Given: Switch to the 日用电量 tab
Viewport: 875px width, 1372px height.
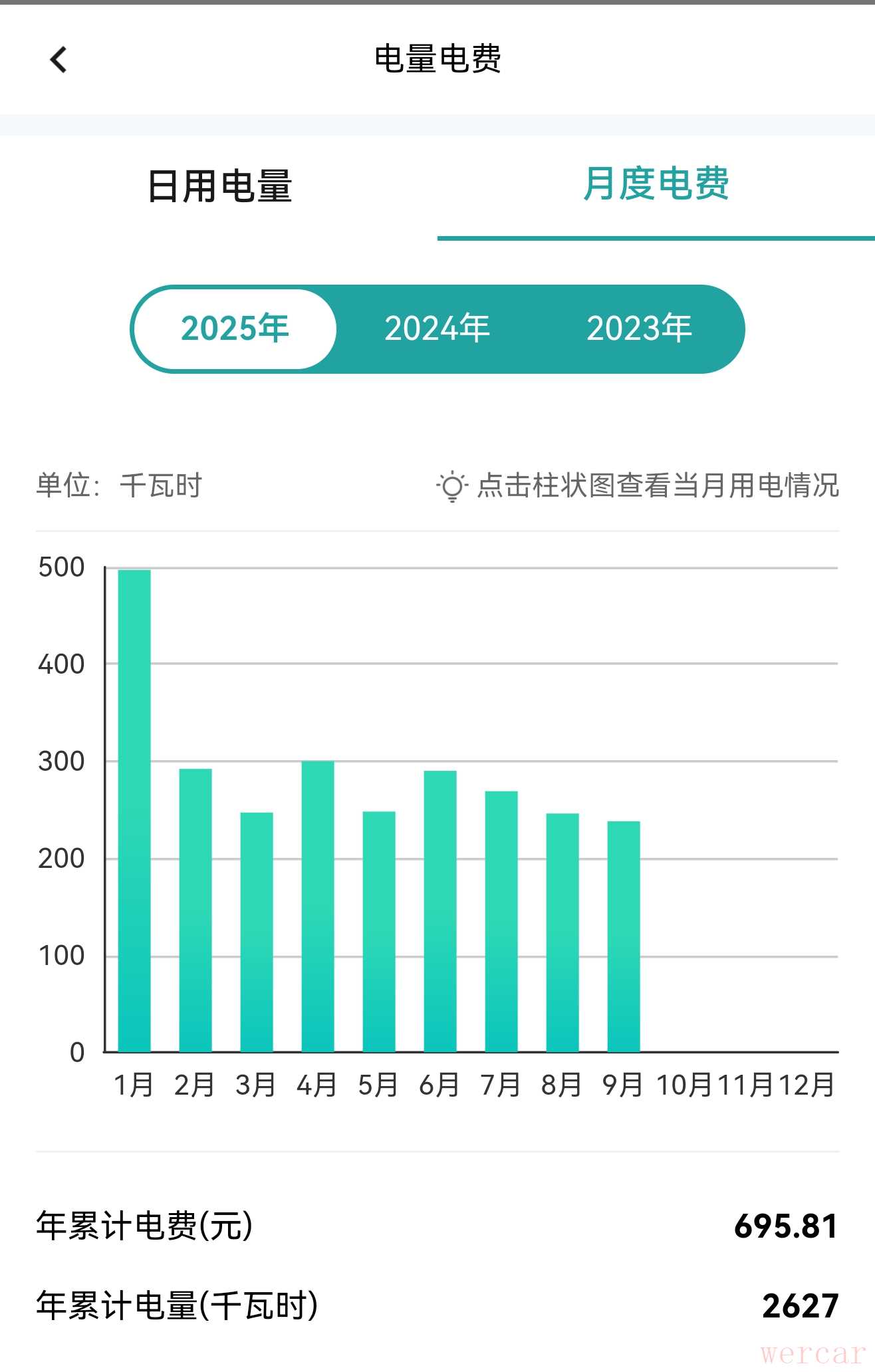Looking at the screenshot, I should (x=219, y=186).
